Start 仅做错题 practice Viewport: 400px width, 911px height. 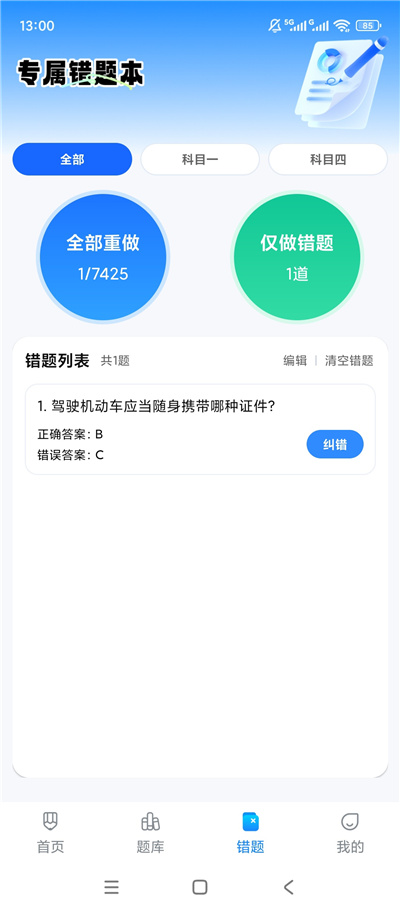click(297, 257)
